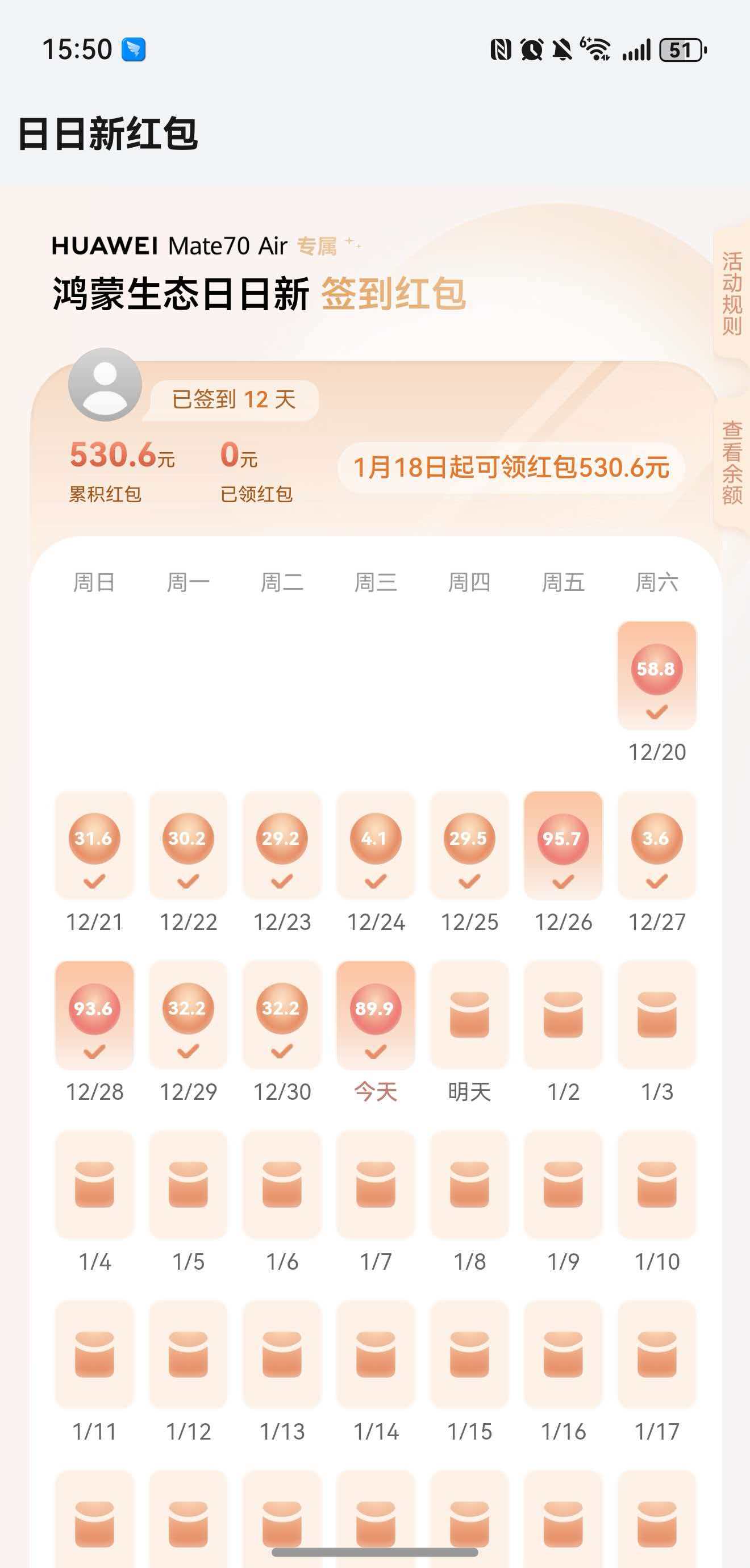
Task: Tap tomorrow's red packet tile
Action: pos(469,1015)
